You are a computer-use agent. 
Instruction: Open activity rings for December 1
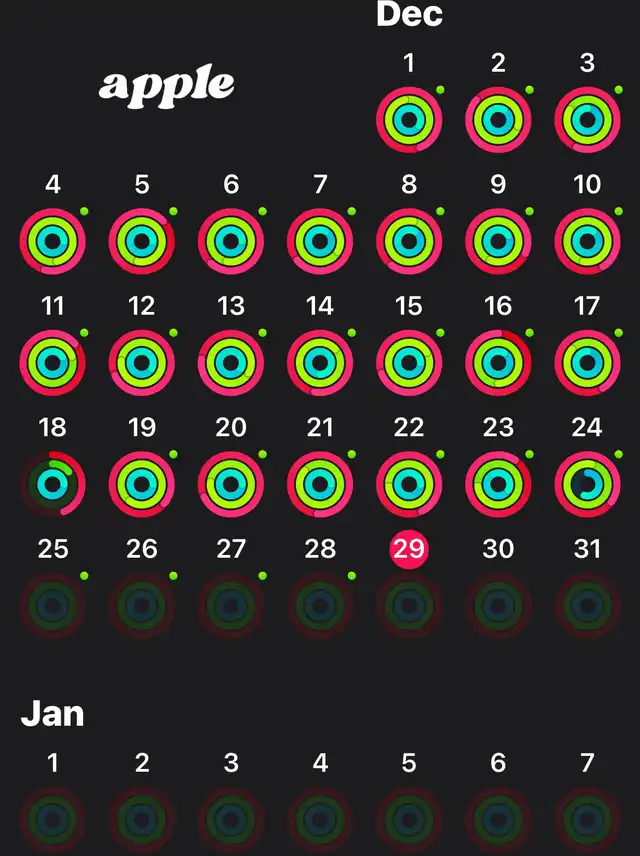point(409,120)
